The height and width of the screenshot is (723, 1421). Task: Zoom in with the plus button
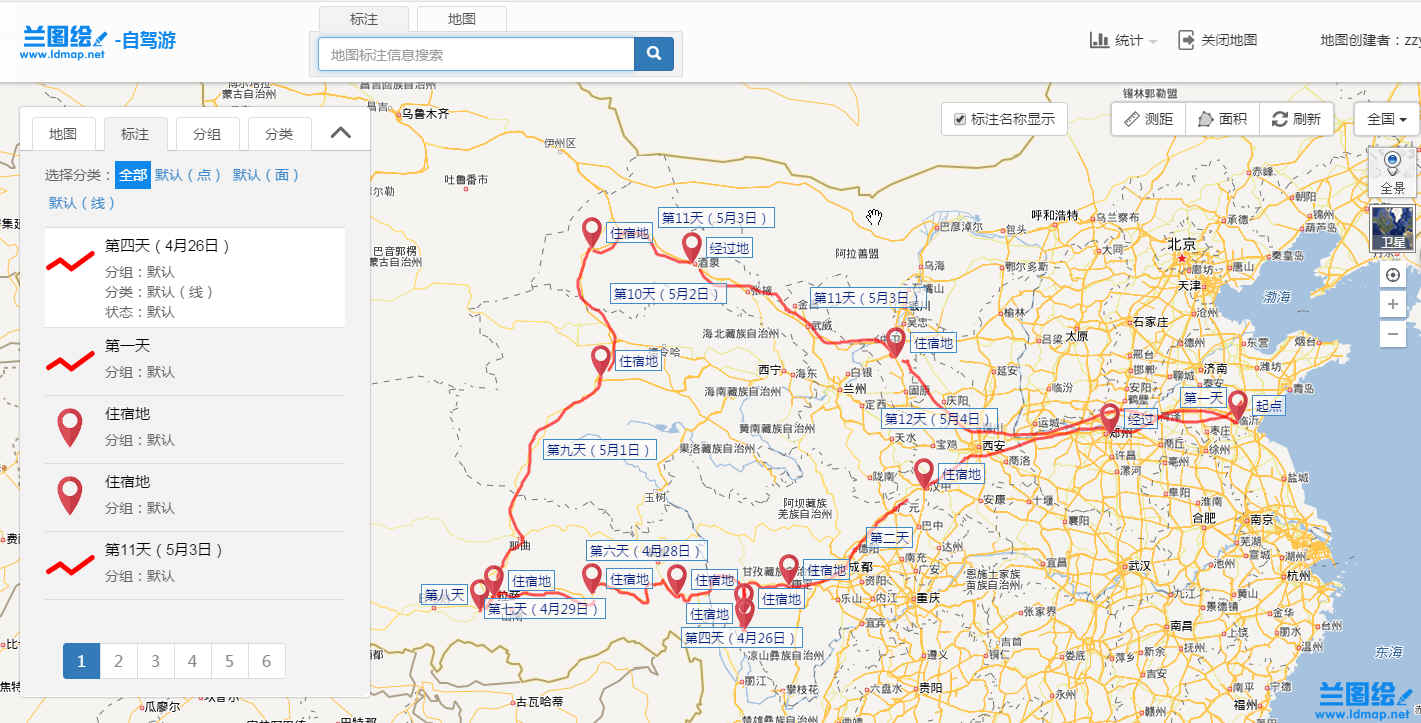tap(1393, 304)
